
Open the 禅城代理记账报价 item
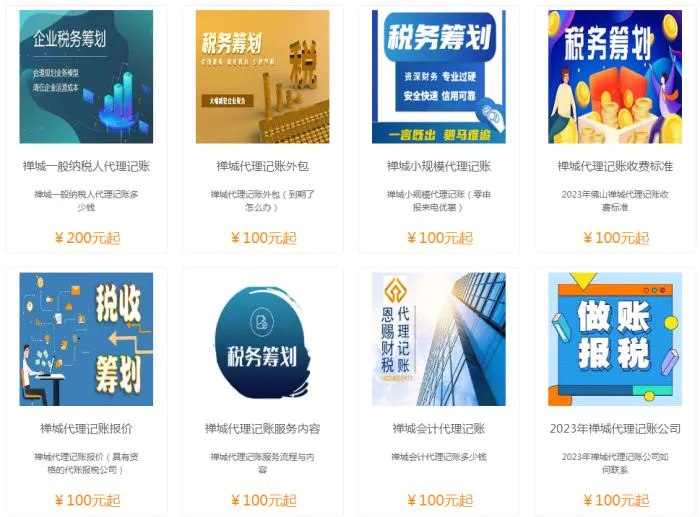86,429
